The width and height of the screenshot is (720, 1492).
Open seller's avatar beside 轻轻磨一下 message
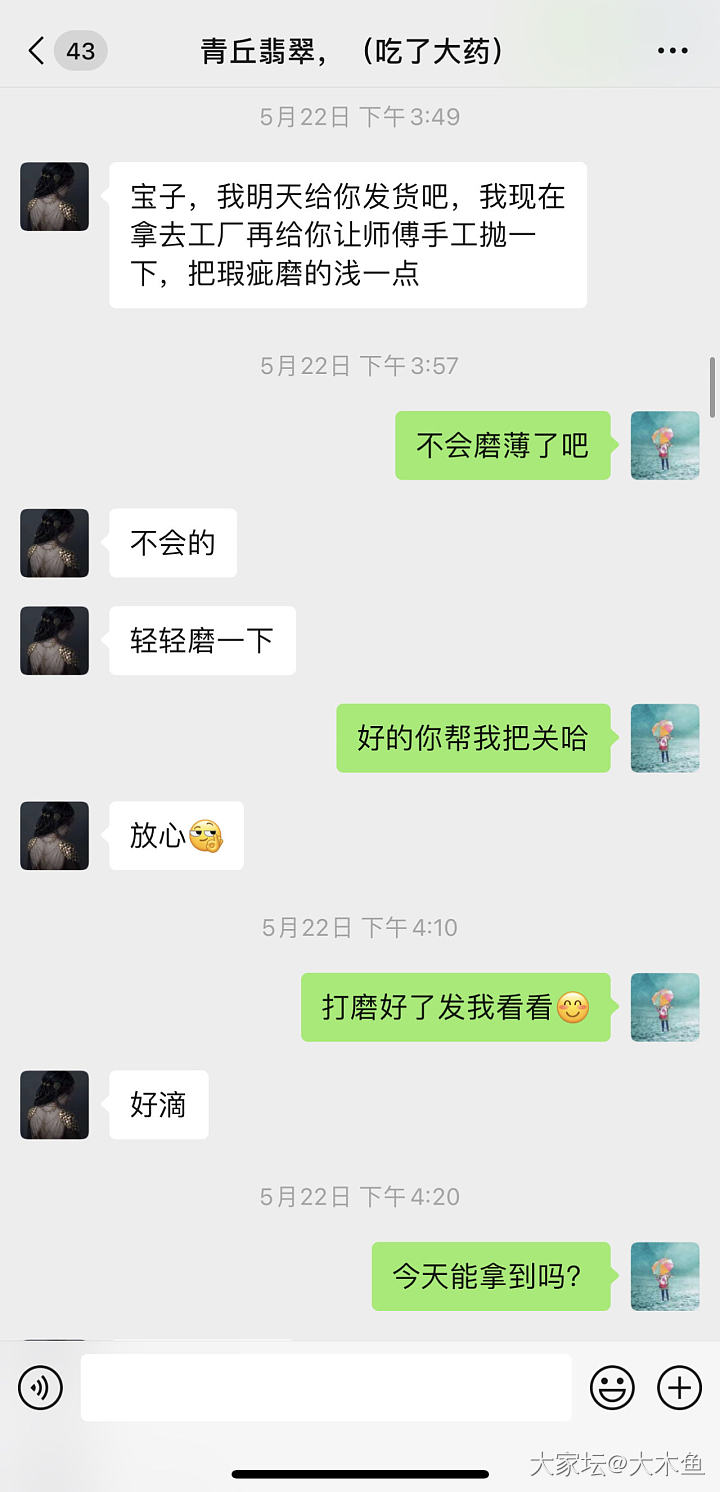click(55, 640)
